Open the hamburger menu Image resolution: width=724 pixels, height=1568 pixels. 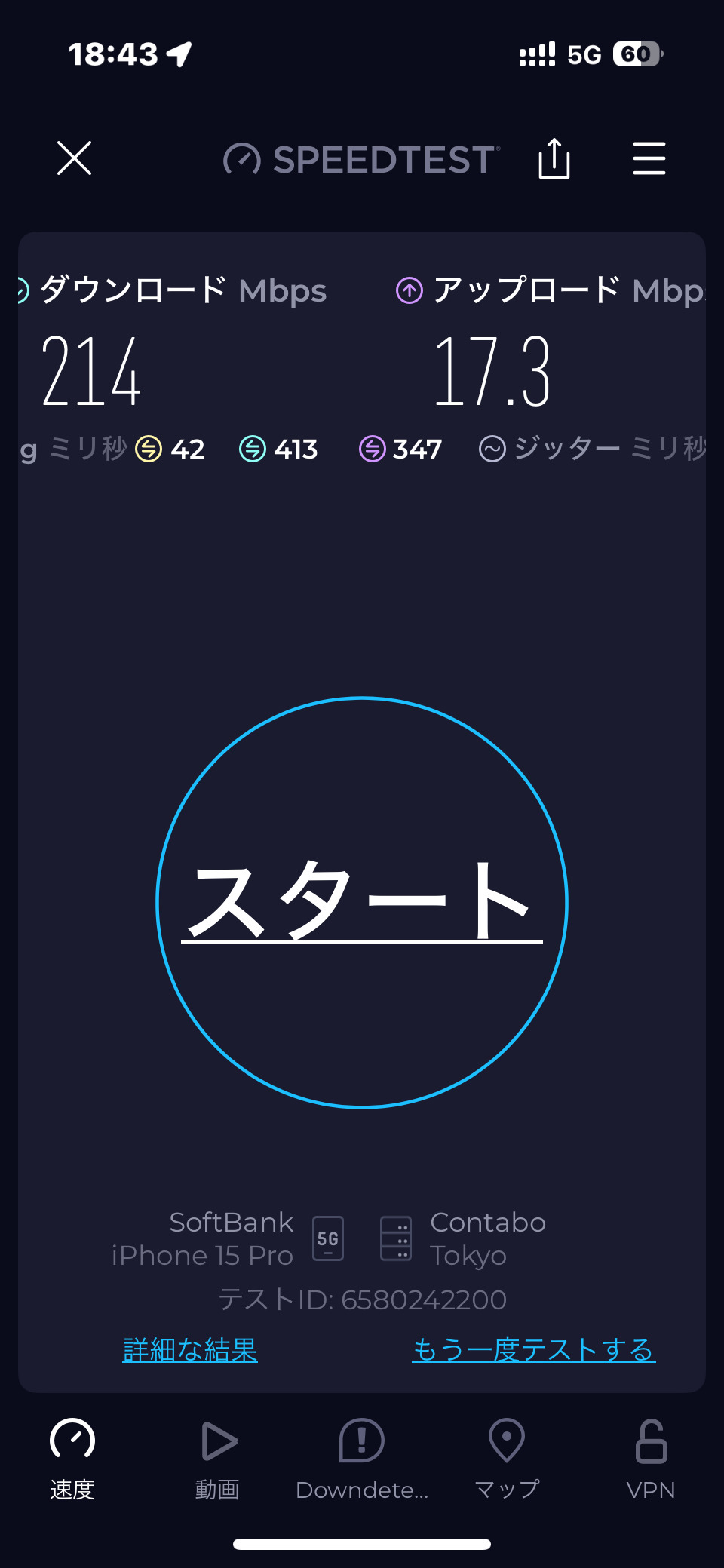(649, 158)
